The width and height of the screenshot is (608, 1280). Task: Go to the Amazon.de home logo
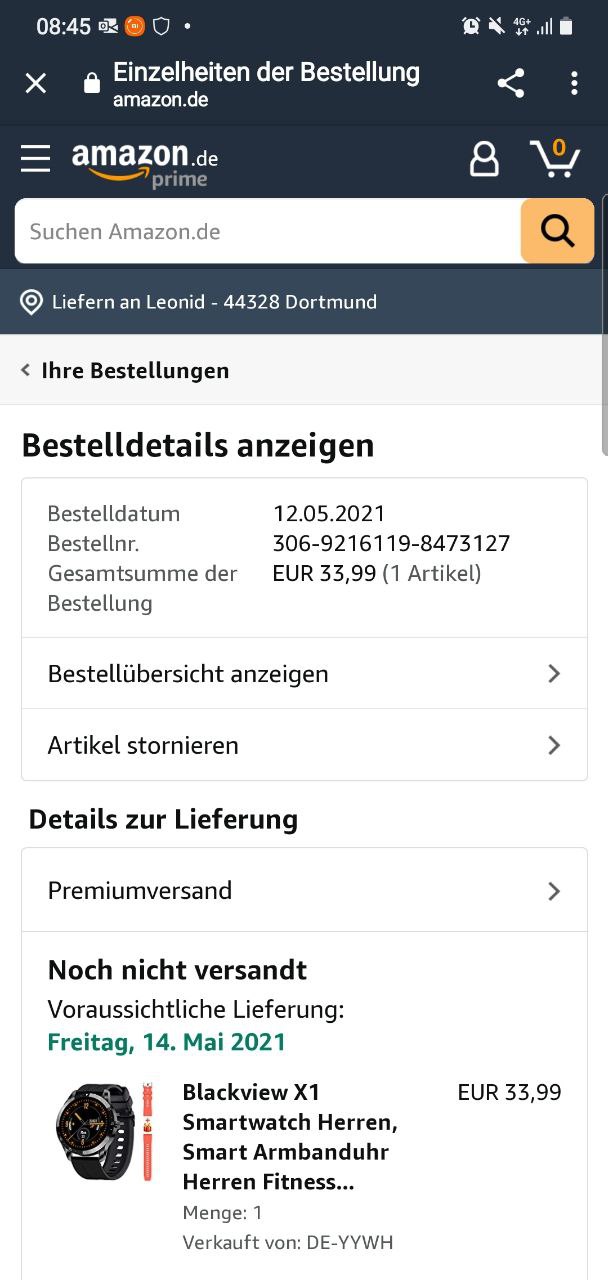145,163
